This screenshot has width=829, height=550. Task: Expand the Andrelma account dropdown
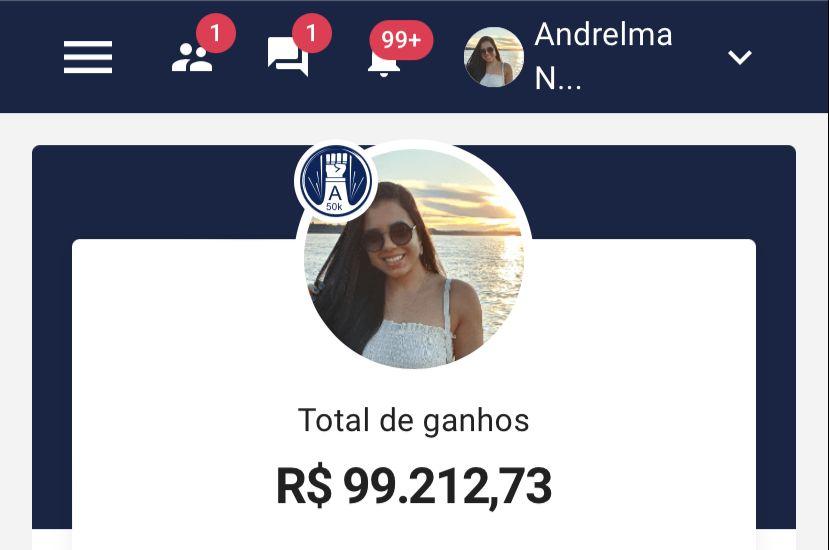click(x=739, y=58)
